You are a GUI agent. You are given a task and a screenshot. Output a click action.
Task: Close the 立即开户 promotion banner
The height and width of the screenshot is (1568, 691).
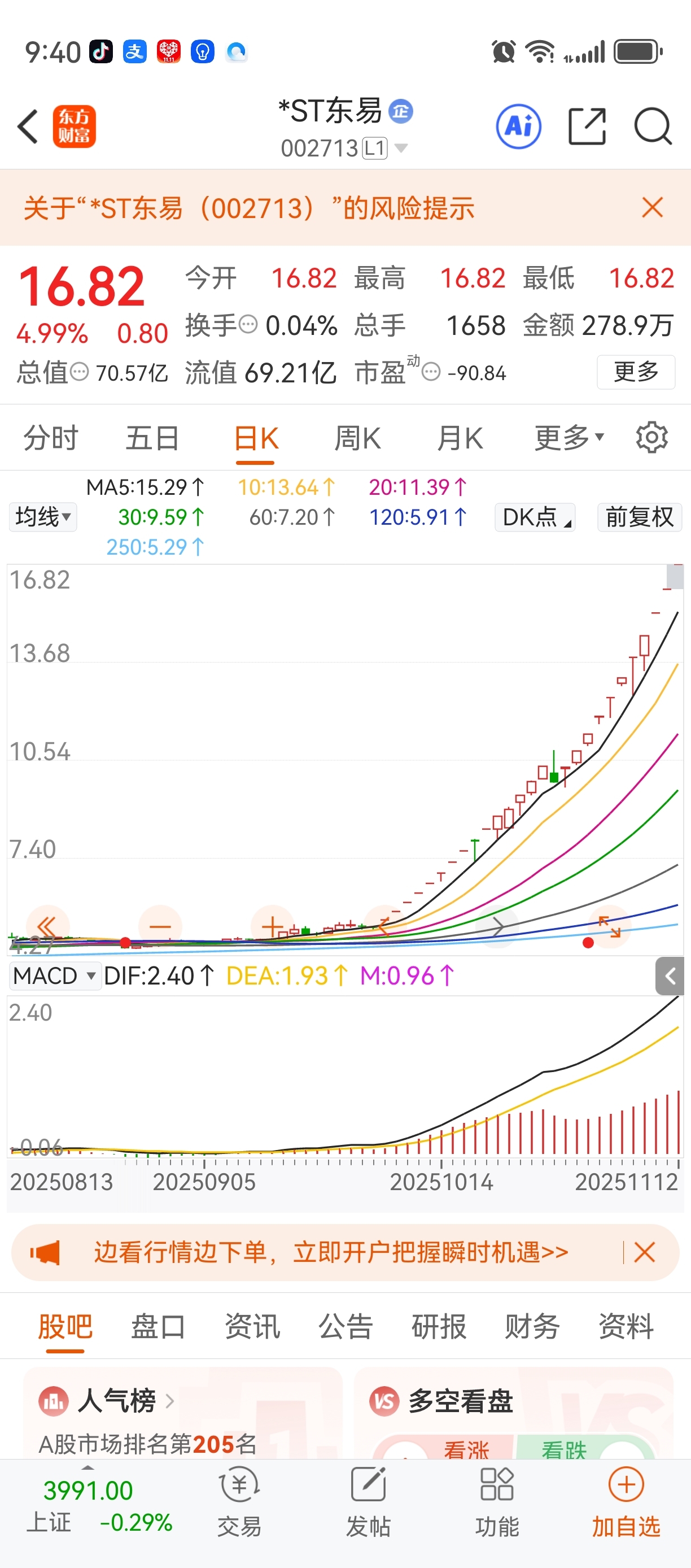click(x=644, y=1253)
